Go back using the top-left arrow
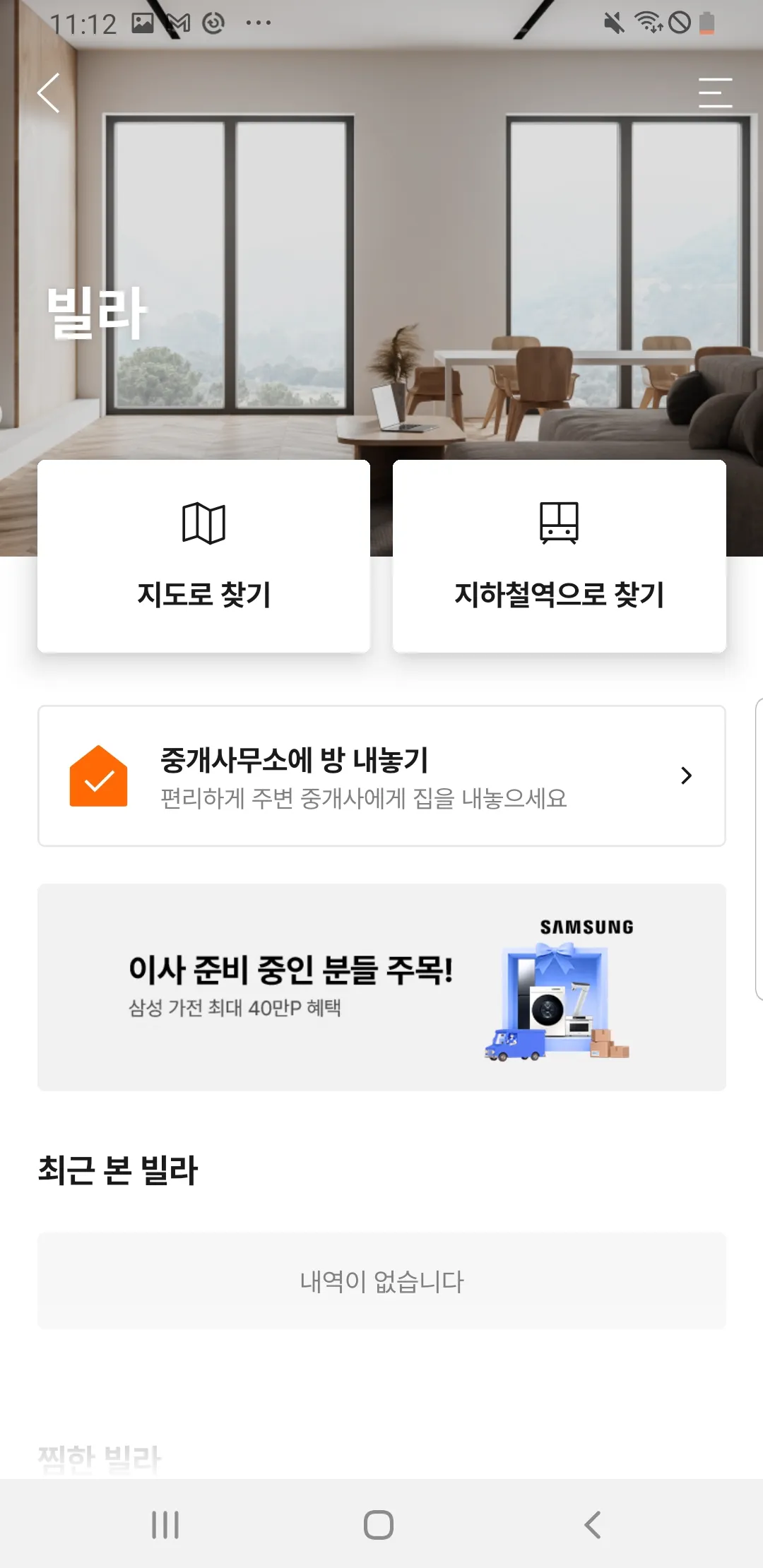The height and width of the screenshot is (1568, 763). tap(48, 93)
